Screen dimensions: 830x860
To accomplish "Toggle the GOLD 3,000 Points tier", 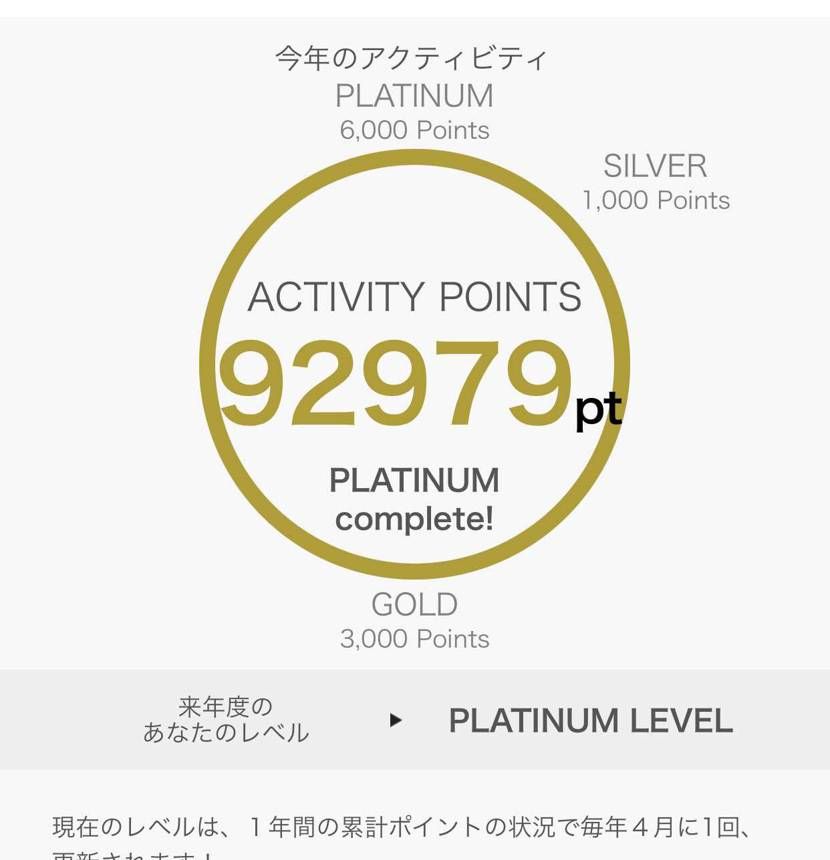I will pos(413,620).
